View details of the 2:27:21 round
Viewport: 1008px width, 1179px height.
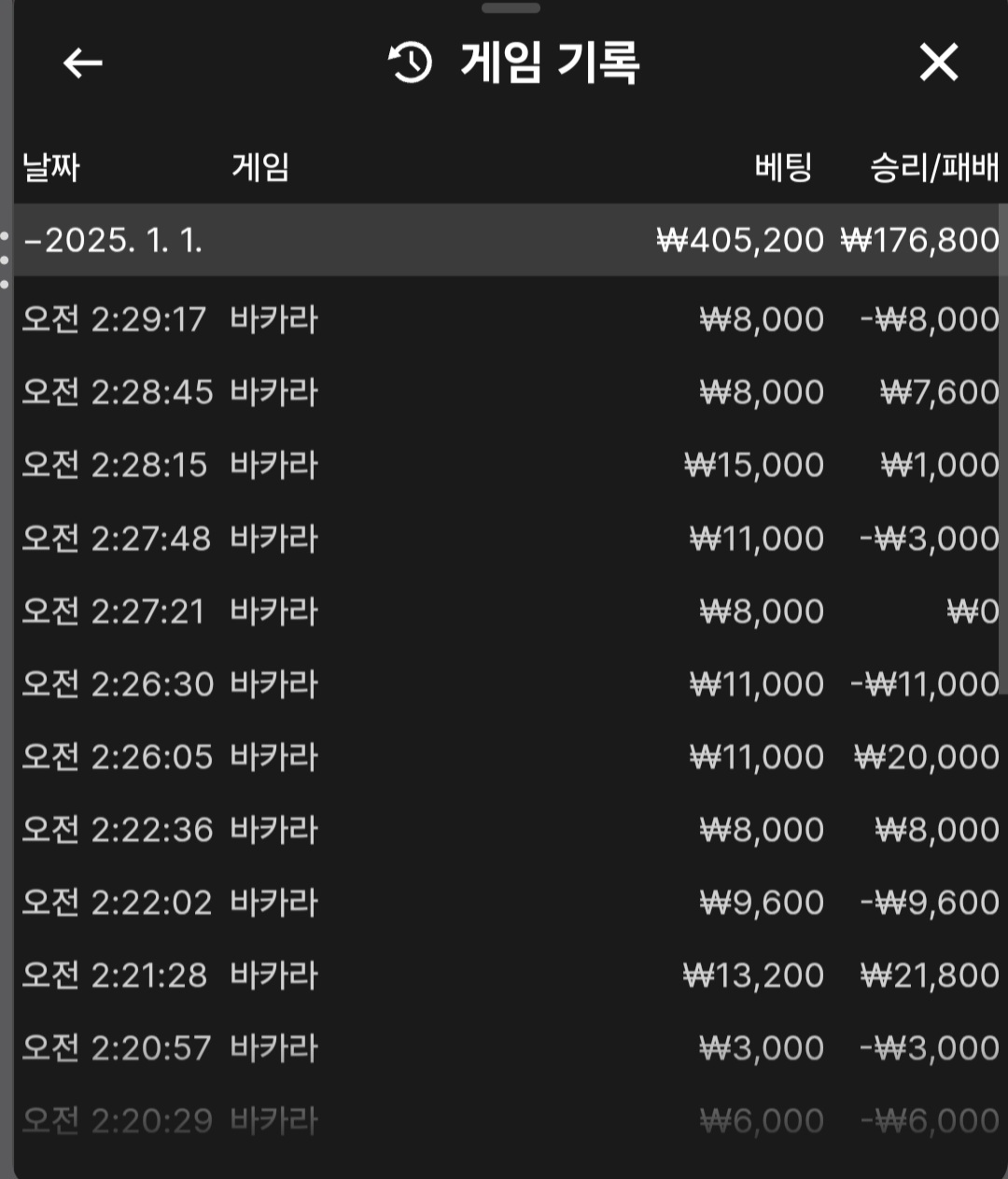click(504, 611)
